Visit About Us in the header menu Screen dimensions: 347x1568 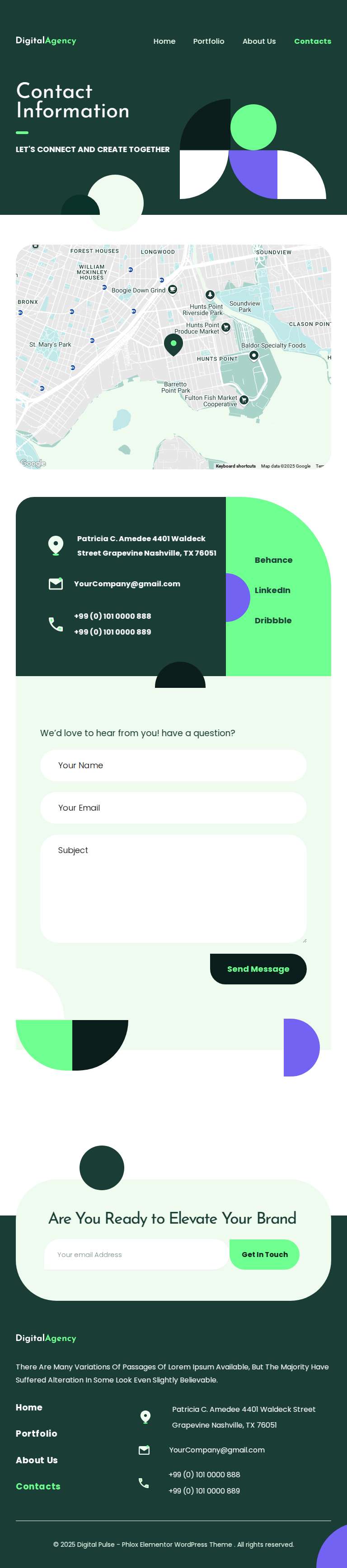[x=258, y=42]
